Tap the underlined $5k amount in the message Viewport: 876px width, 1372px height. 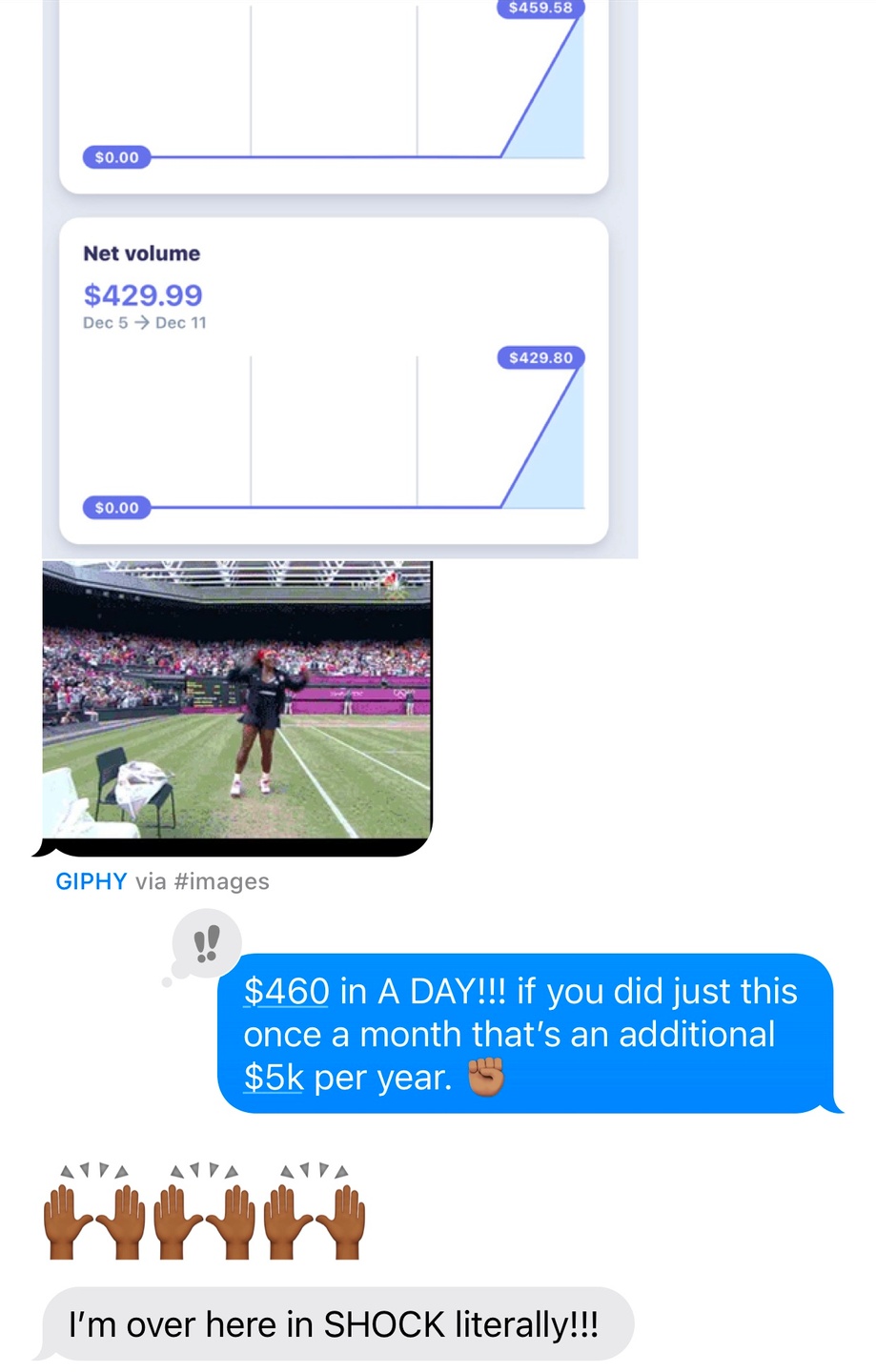274,1078
